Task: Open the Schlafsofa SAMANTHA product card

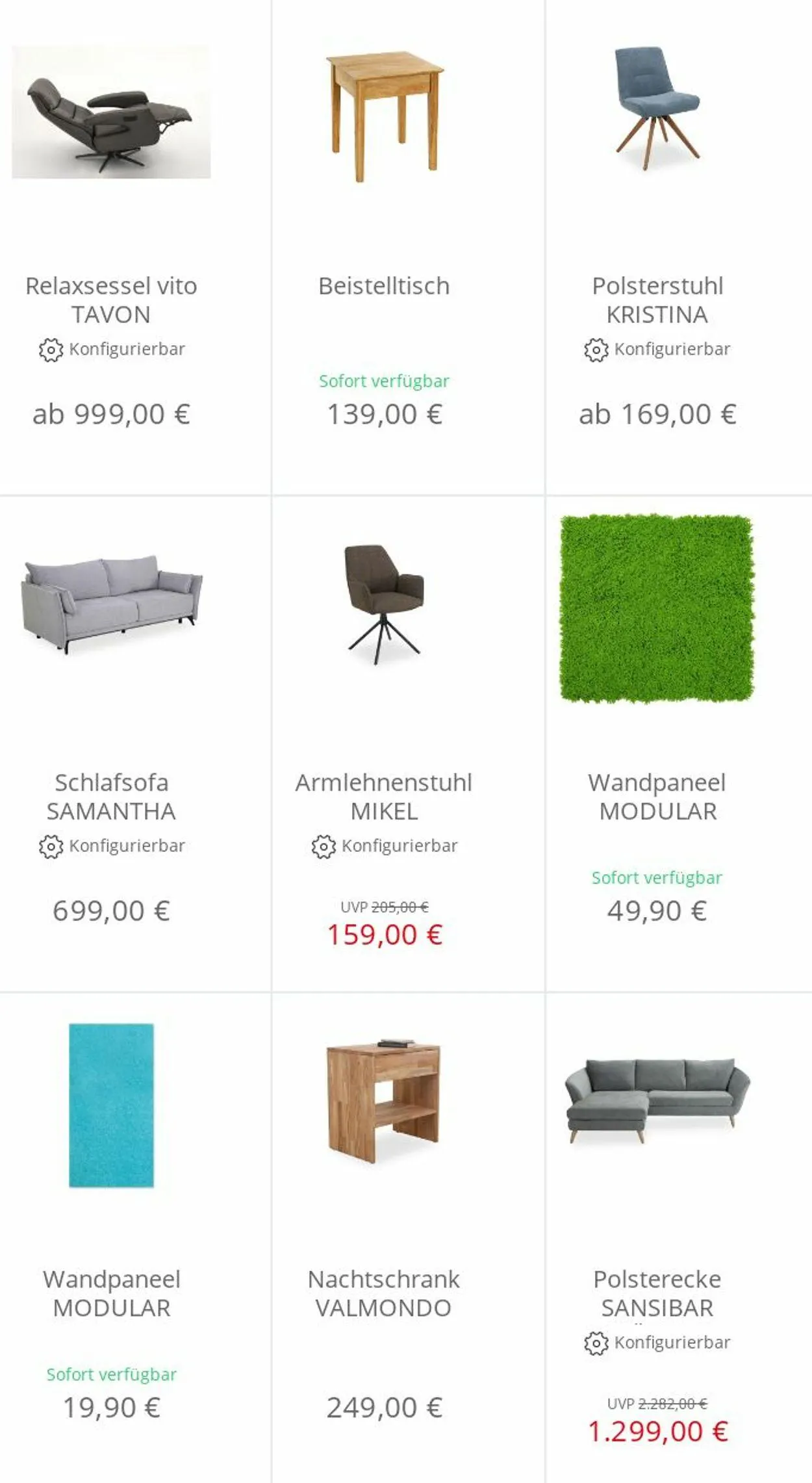Action: (135, 744)
